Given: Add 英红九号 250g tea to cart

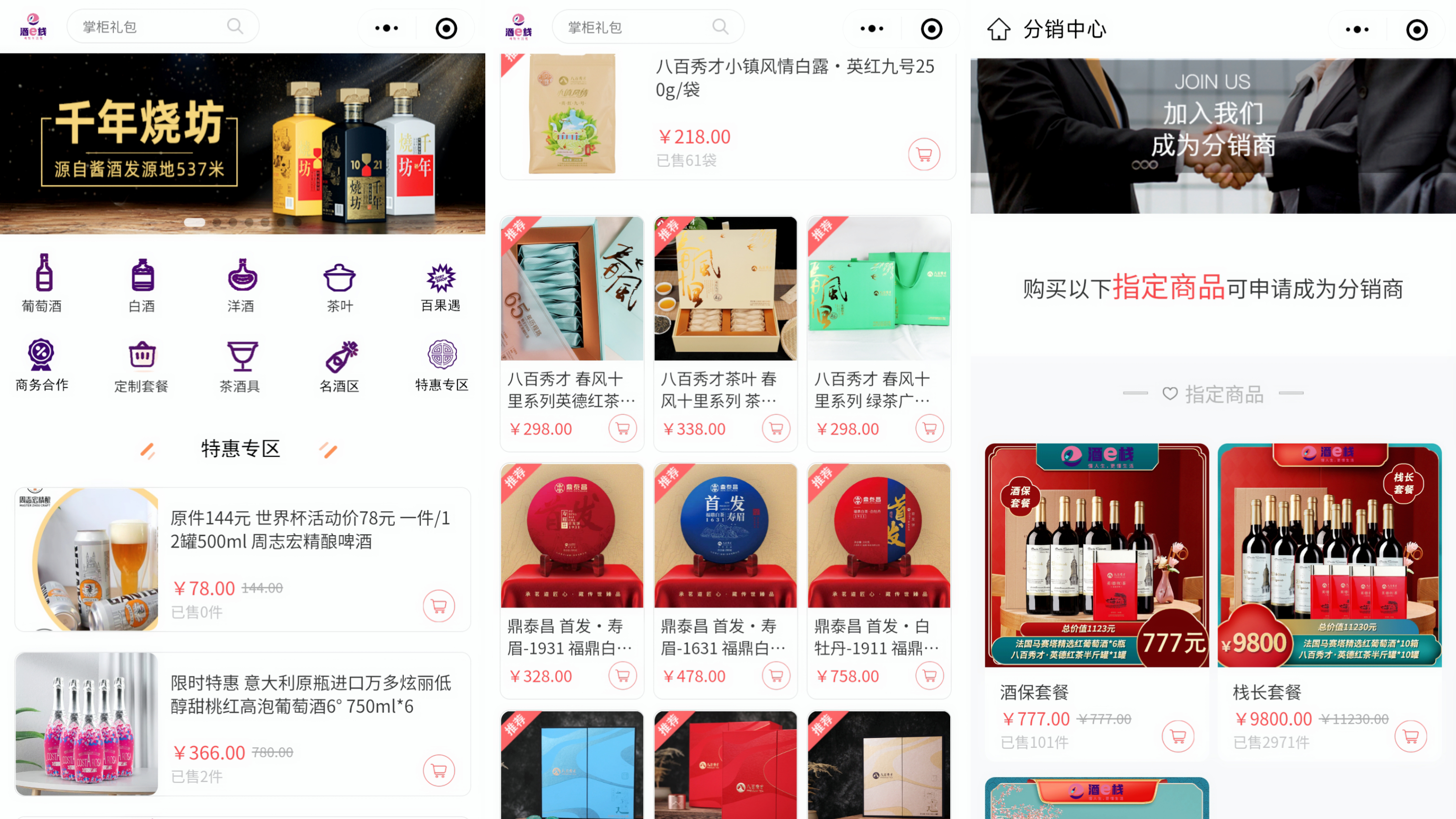Looking at the screenshot, I should 924,155.
